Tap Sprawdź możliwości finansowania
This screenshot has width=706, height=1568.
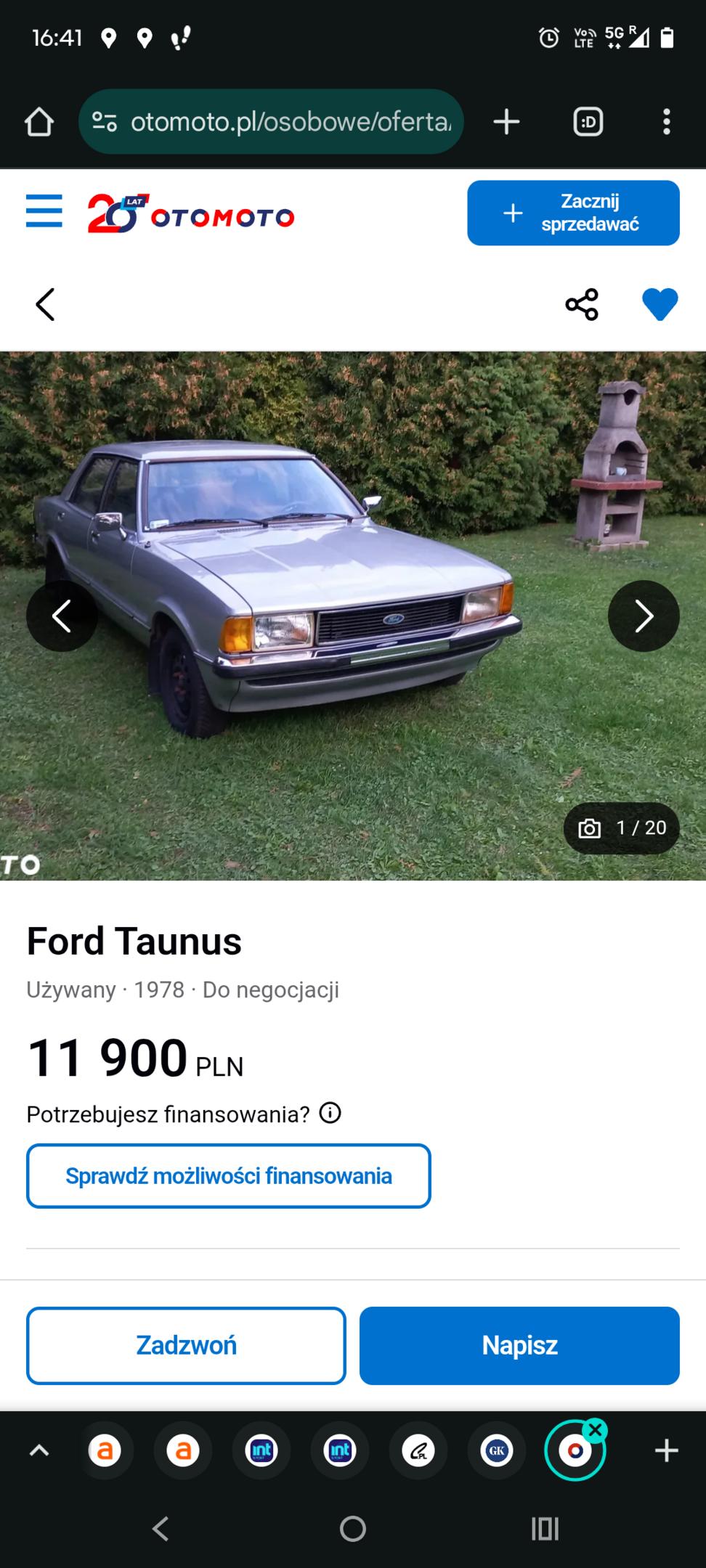[229, 1176]
